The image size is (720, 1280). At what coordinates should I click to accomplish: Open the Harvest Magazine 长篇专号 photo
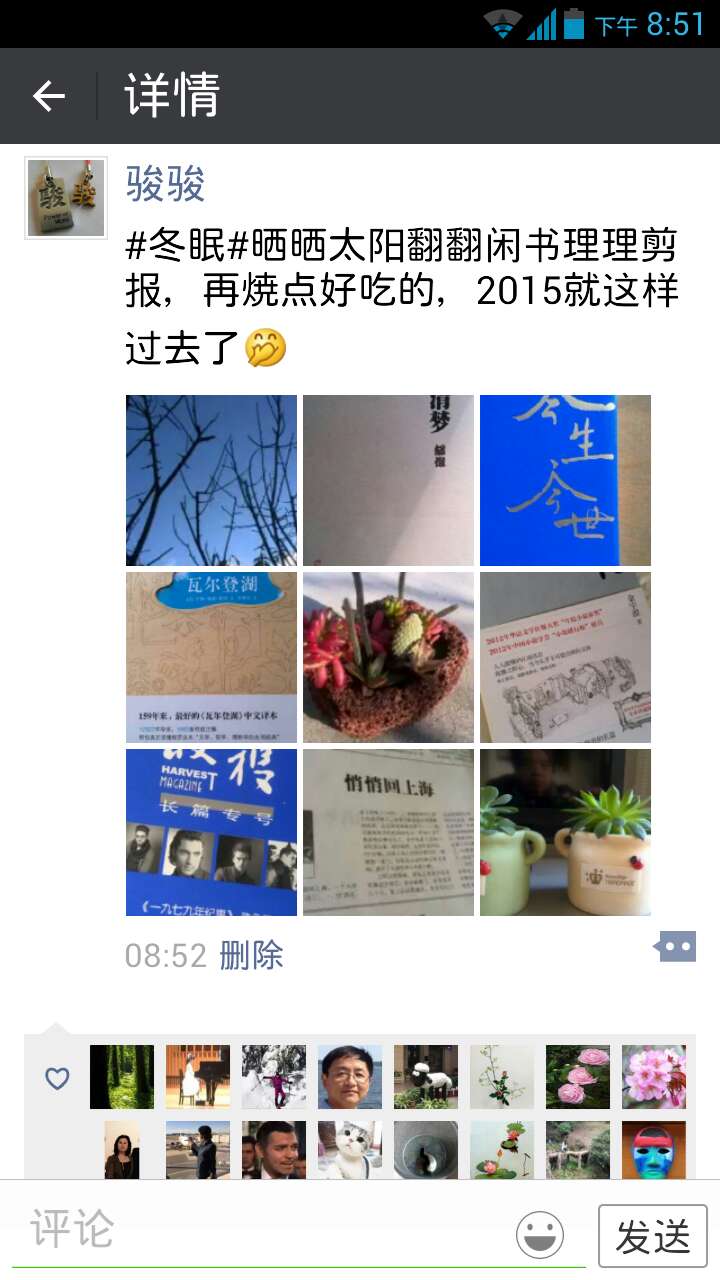click(x=211, y=832)
